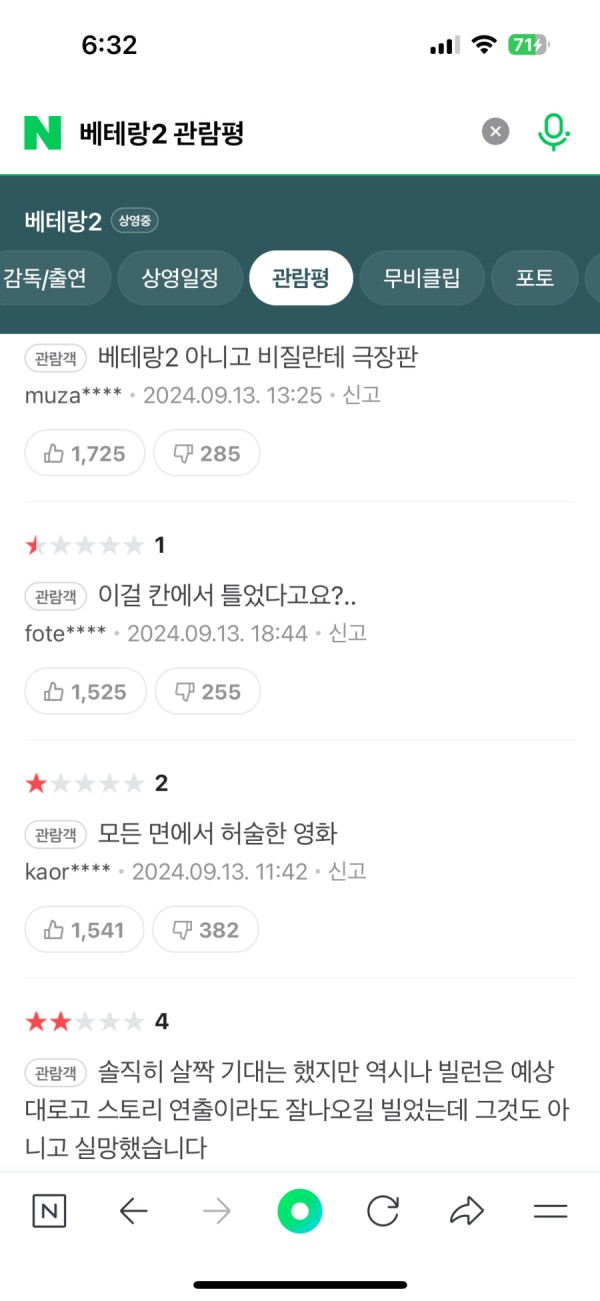Select the 관람평 tab
This screenshot has width=600, height=1301.
[x=300, y=278]
